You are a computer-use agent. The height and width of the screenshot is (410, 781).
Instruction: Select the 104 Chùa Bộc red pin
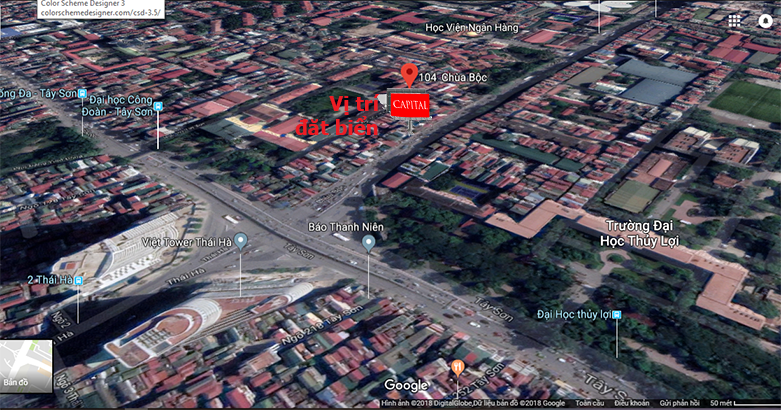(408, 74)
